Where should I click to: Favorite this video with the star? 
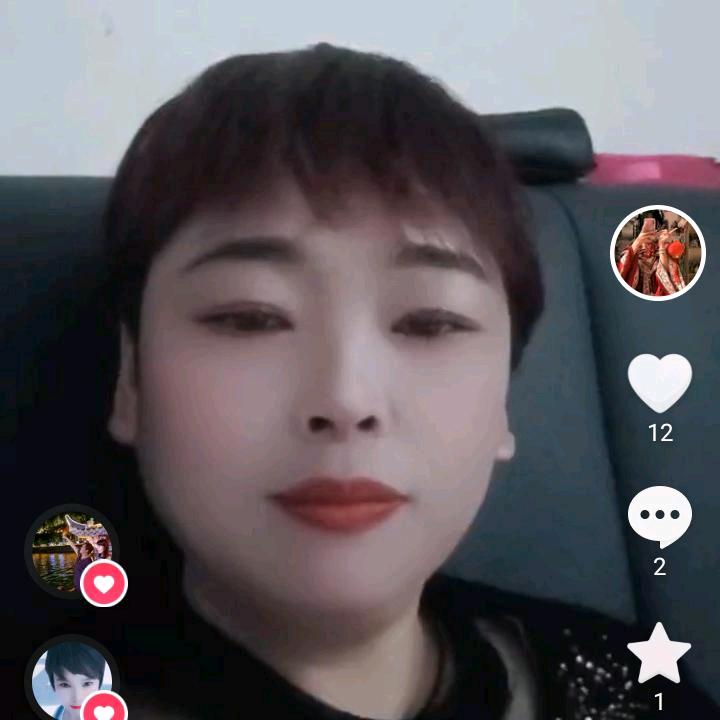(659, 653)
